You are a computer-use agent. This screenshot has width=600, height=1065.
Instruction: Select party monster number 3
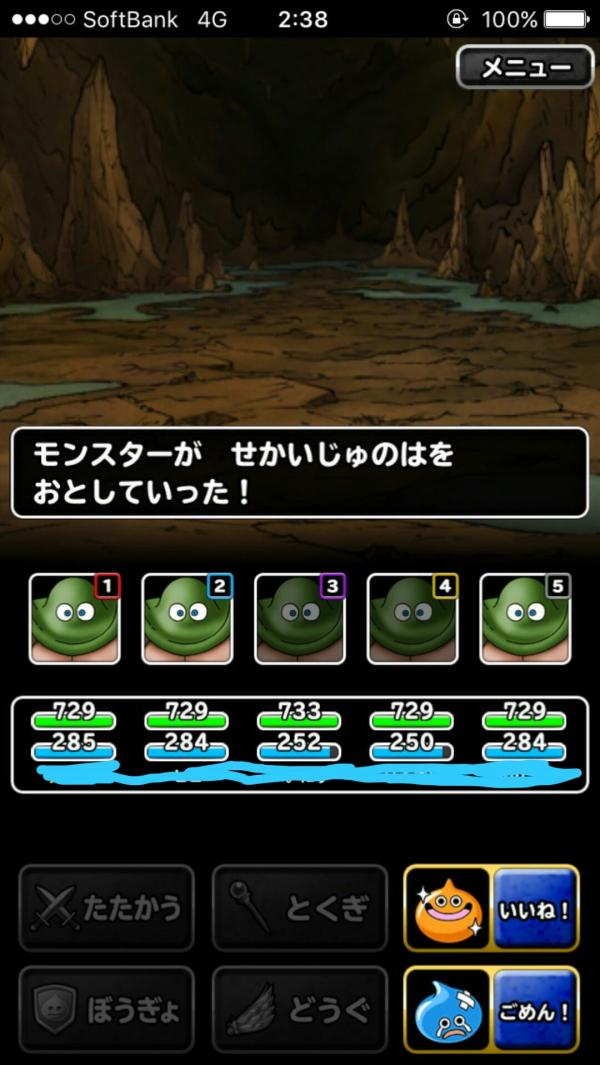click(300, 618)
